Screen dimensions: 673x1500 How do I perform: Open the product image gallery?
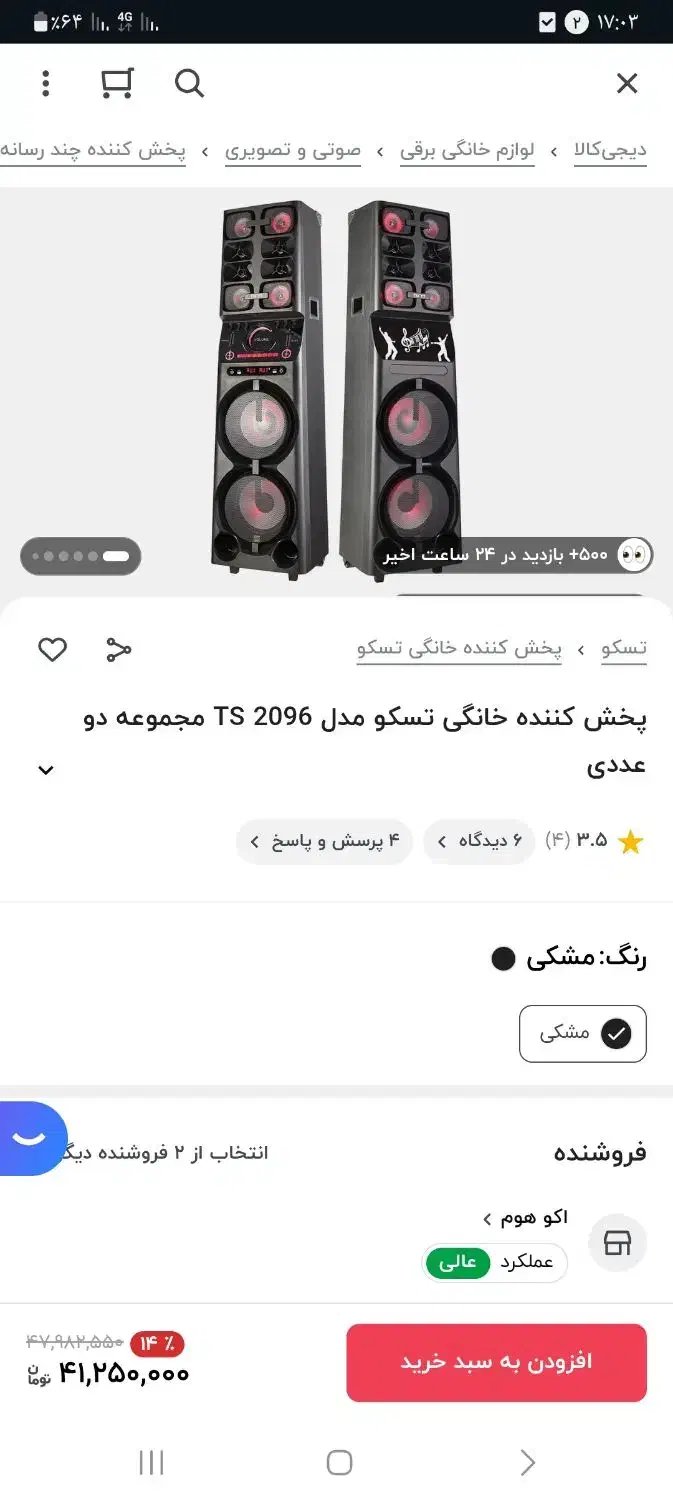tap(336, 390)
